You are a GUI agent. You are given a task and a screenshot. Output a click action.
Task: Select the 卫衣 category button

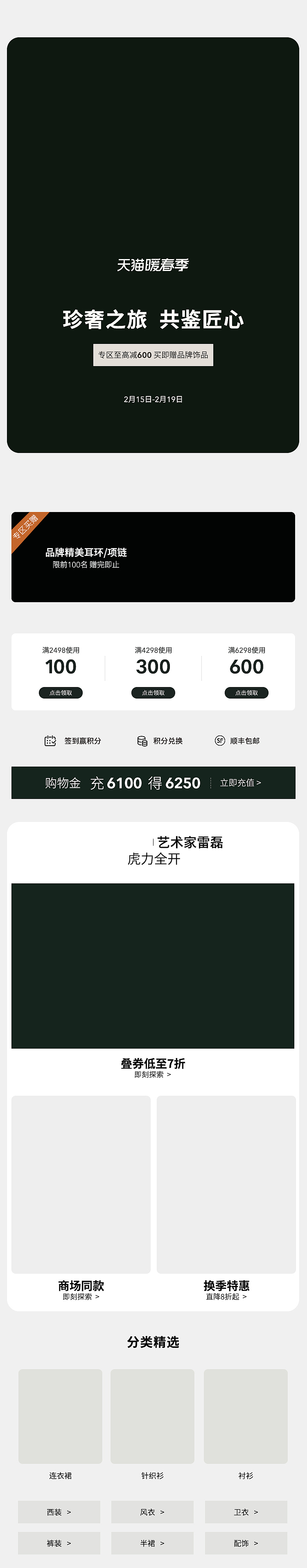(246, 1512)
